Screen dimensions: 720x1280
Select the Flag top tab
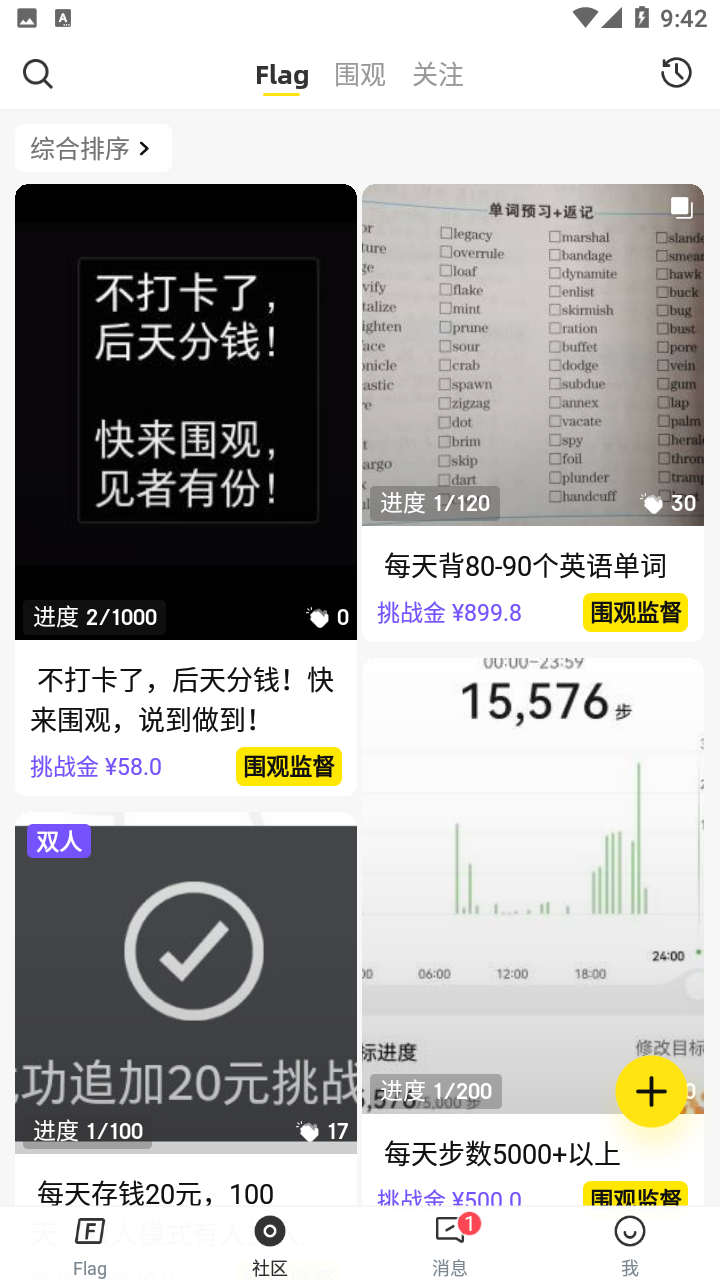282,75
